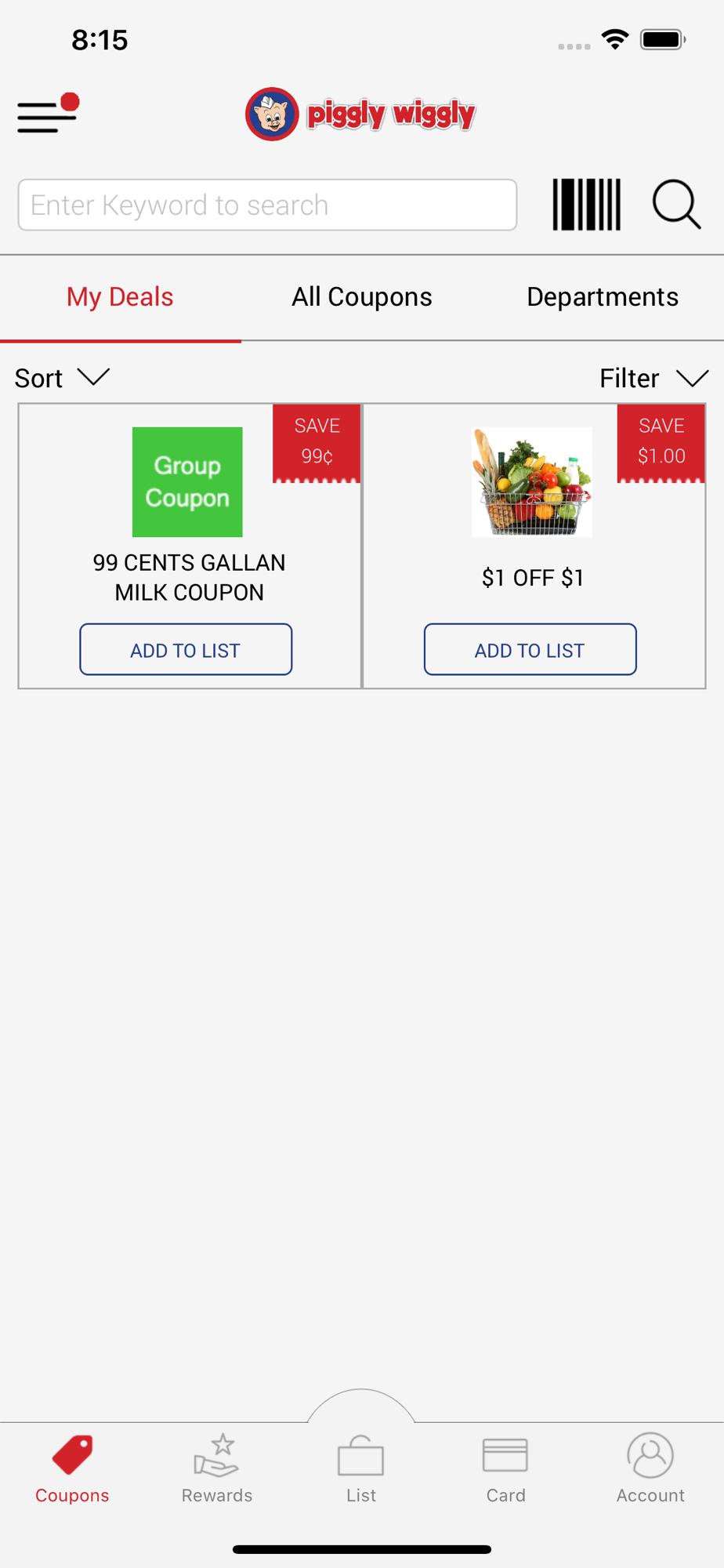Switch to the All Coupons tab
724x1568 pixels.
pyautogui.click(x=362, y=297)
